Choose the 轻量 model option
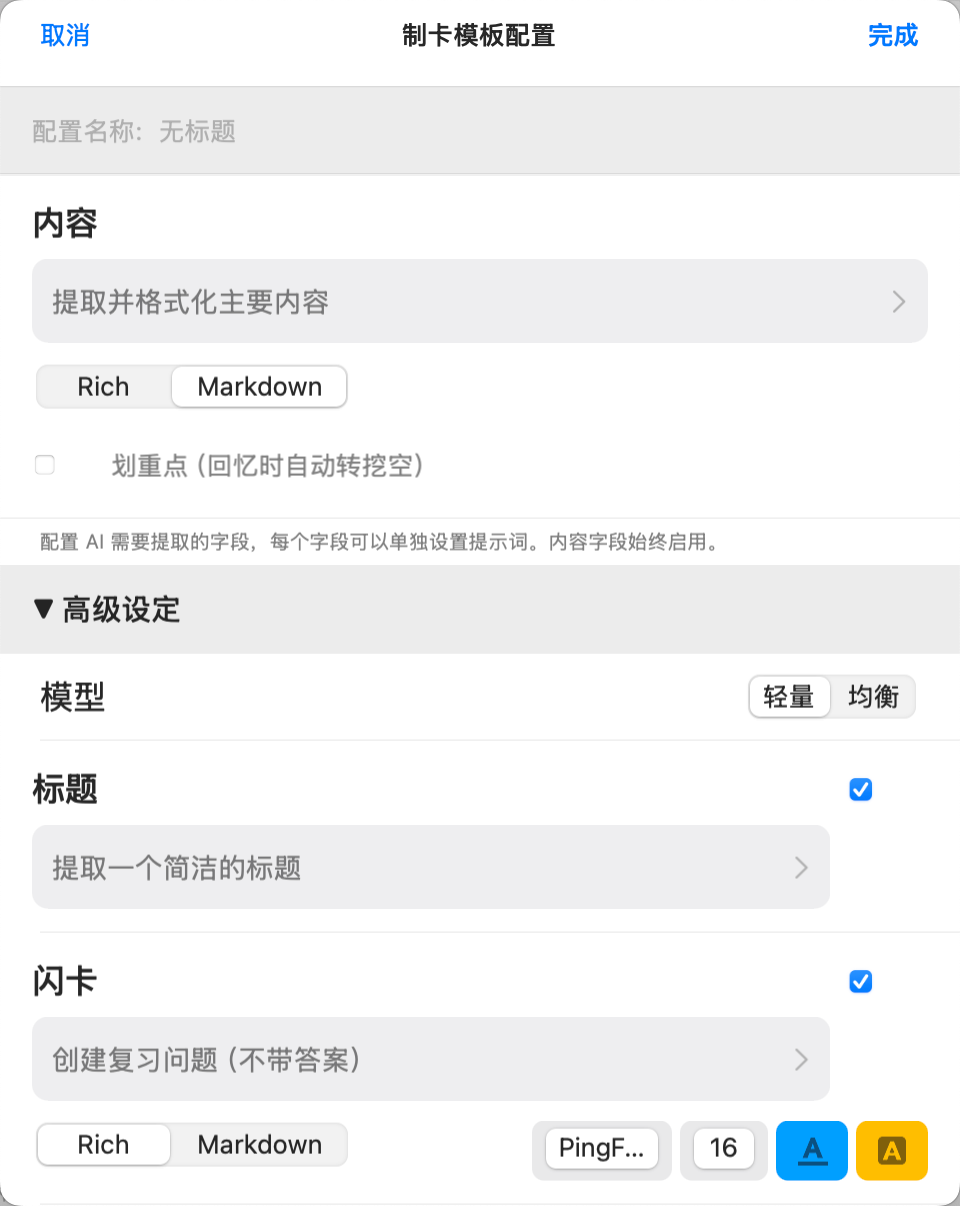 pos(789,697)
